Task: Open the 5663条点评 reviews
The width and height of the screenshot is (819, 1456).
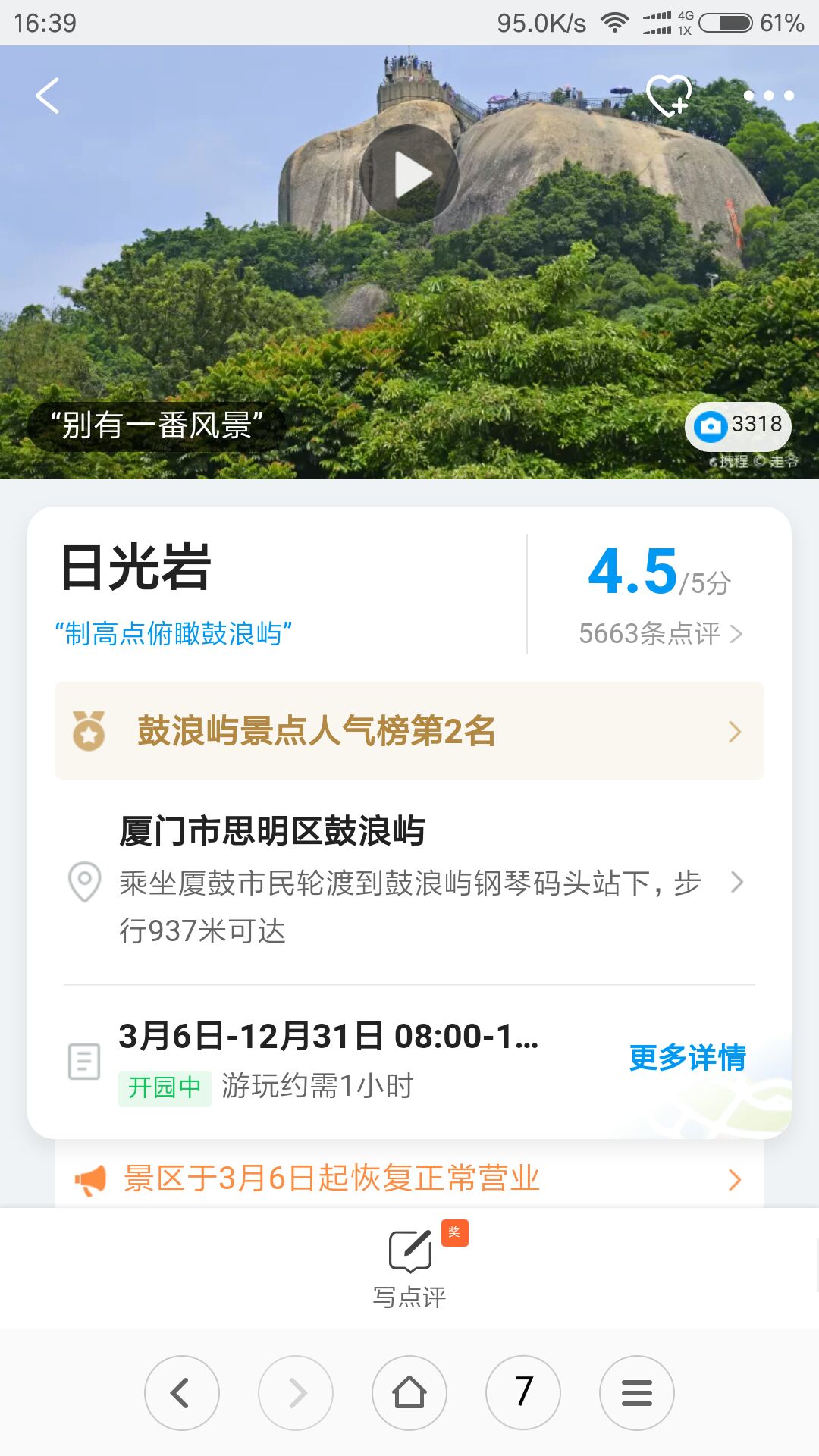Action: coord(660,633)
